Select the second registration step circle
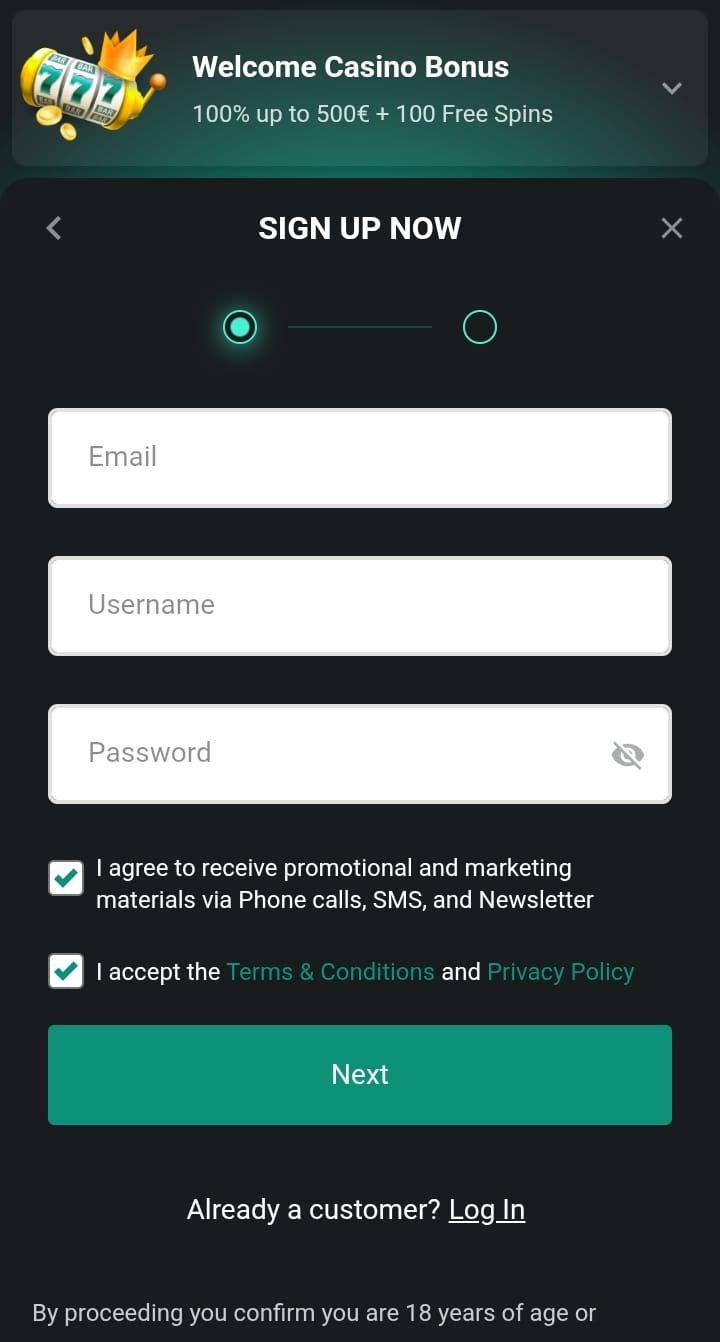This screenshot has height=1342, width=720. coord(480,326)
